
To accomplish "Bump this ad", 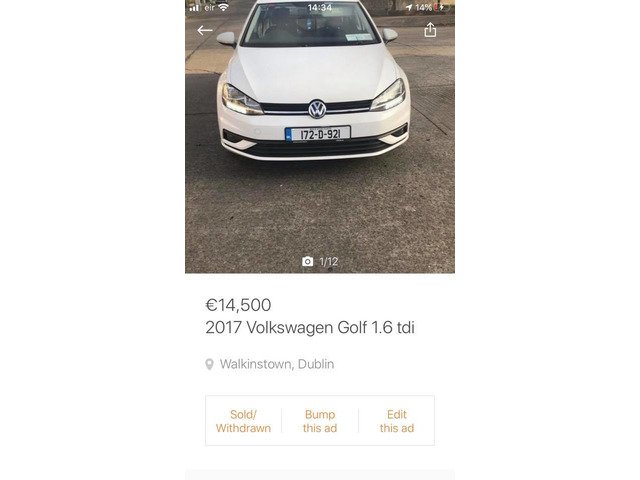I will 320,421.
